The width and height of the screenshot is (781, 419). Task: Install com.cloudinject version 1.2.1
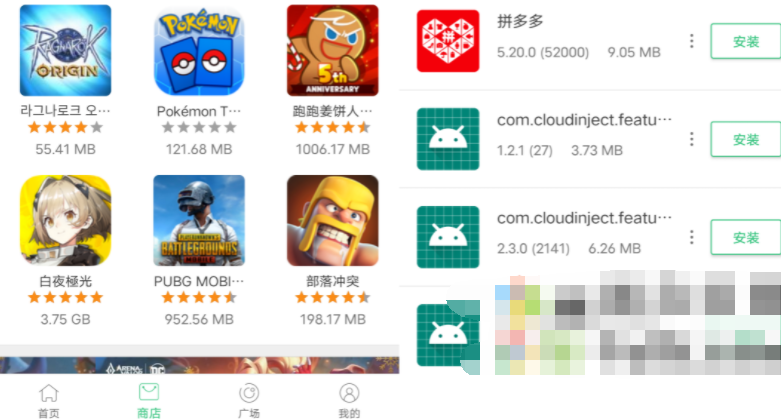(745, 139)
